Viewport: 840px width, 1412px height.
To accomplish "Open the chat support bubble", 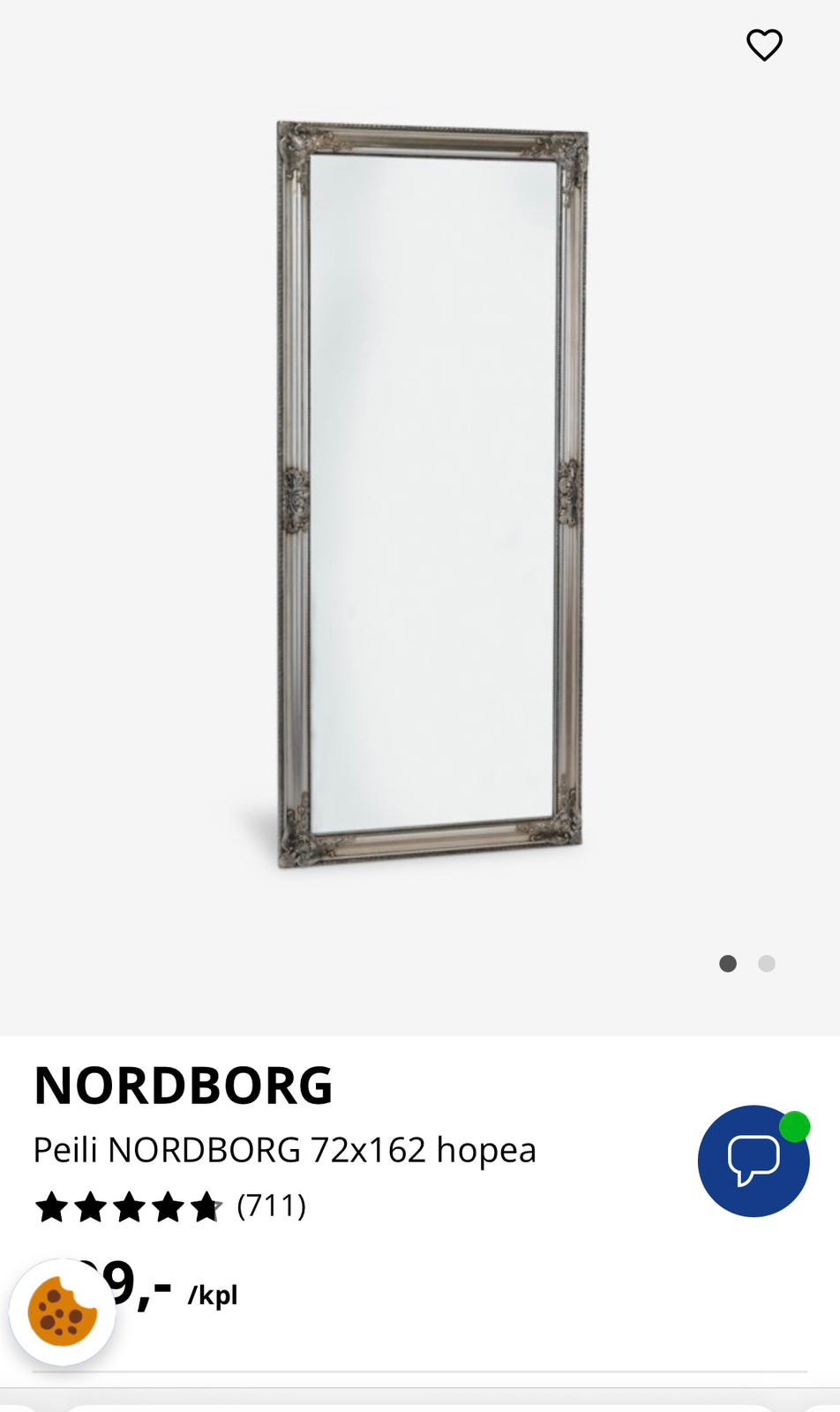I will tap(753, 1160).
